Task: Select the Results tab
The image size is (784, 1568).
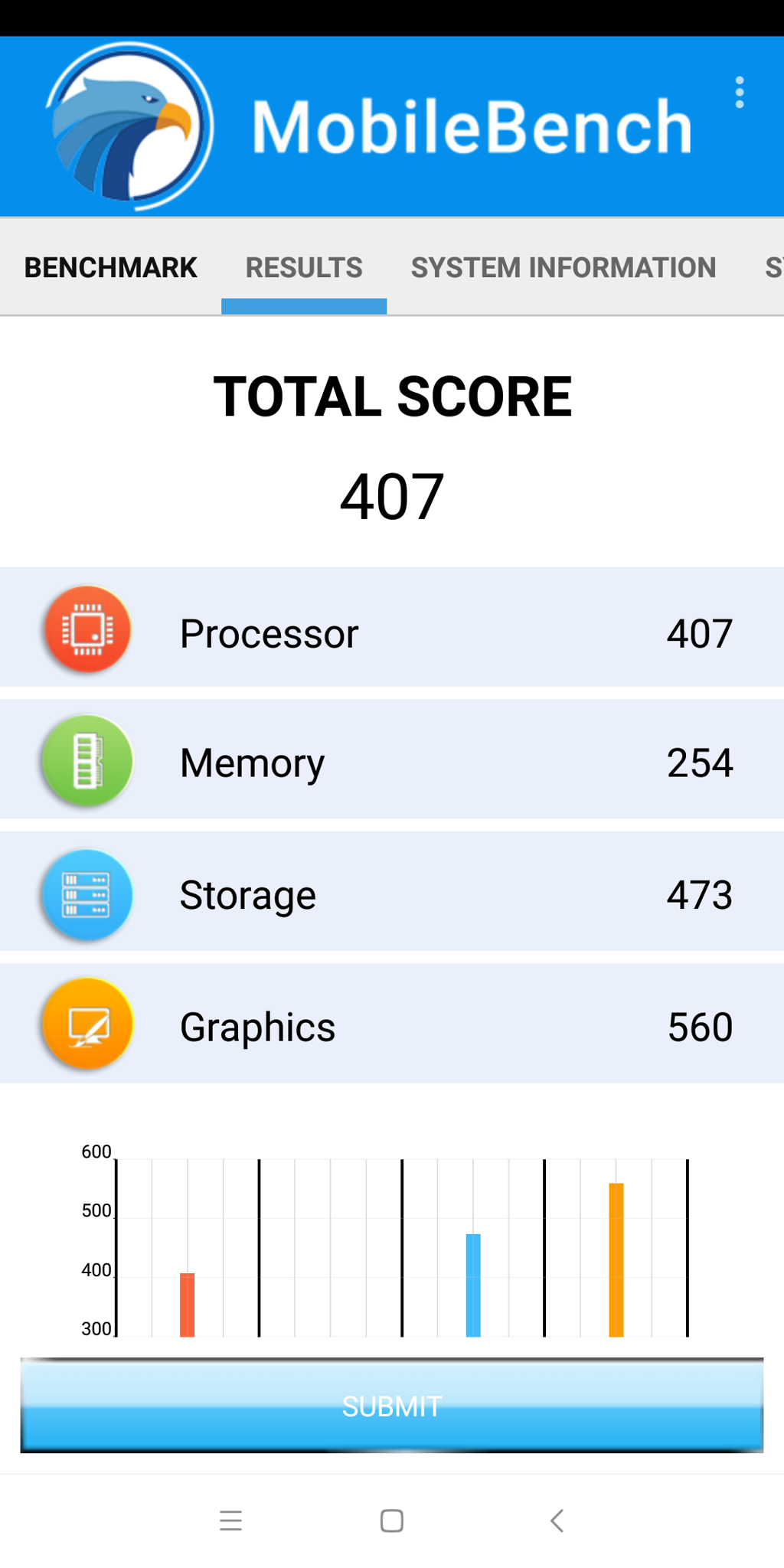Action: click(304, 267)
